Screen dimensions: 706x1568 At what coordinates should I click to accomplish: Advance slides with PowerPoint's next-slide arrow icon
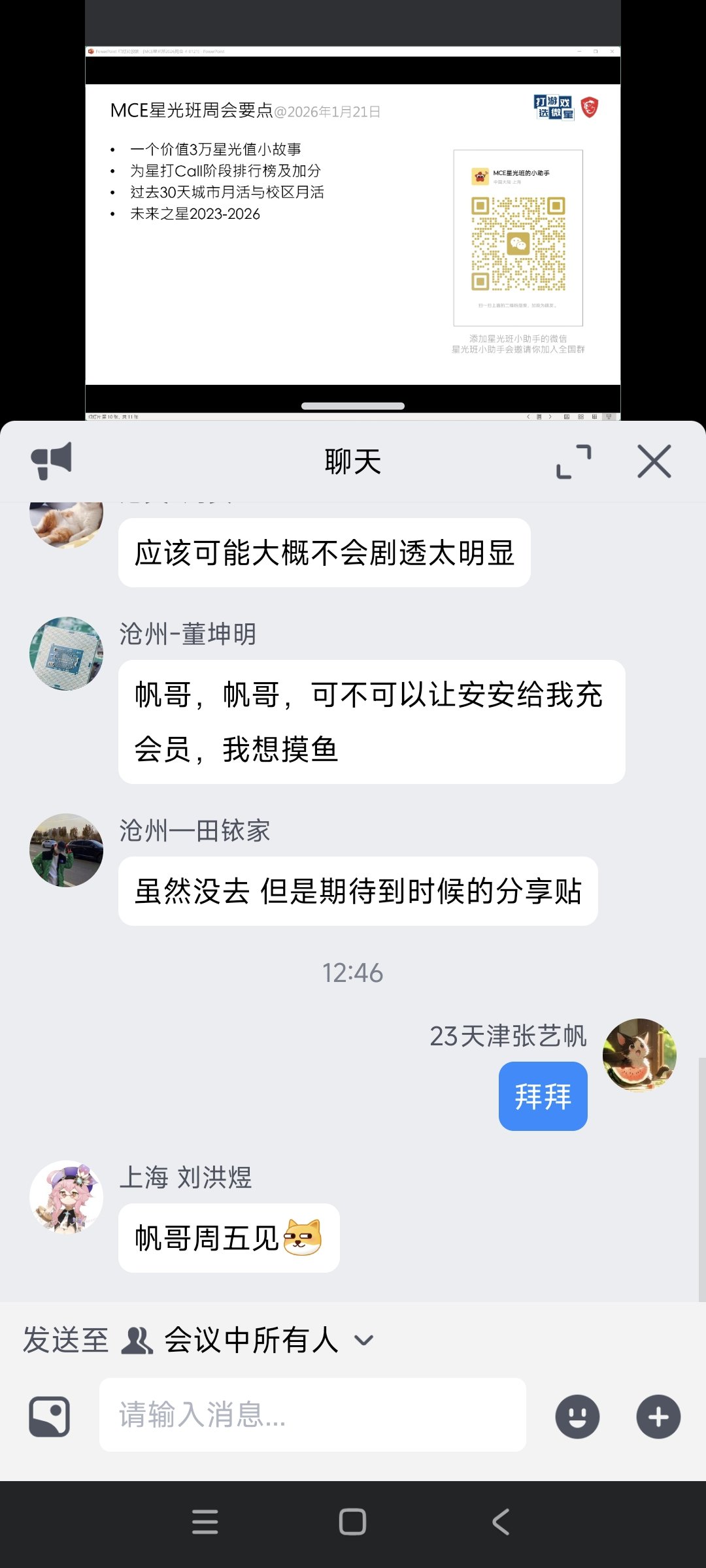click(550, 417)
